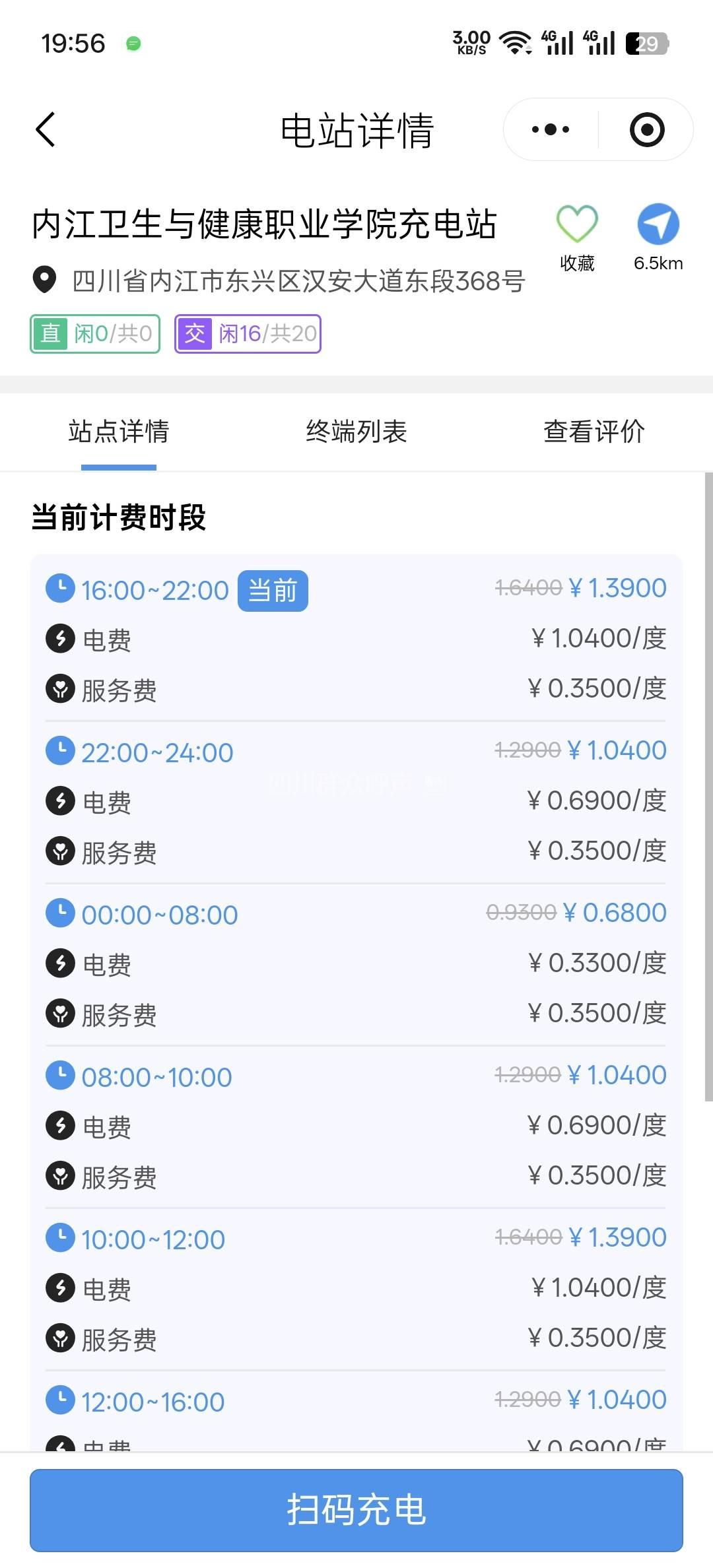Go back from the station details page
Image resolution: width=713 pixels, height=1568 pixels.
(45, 129)
